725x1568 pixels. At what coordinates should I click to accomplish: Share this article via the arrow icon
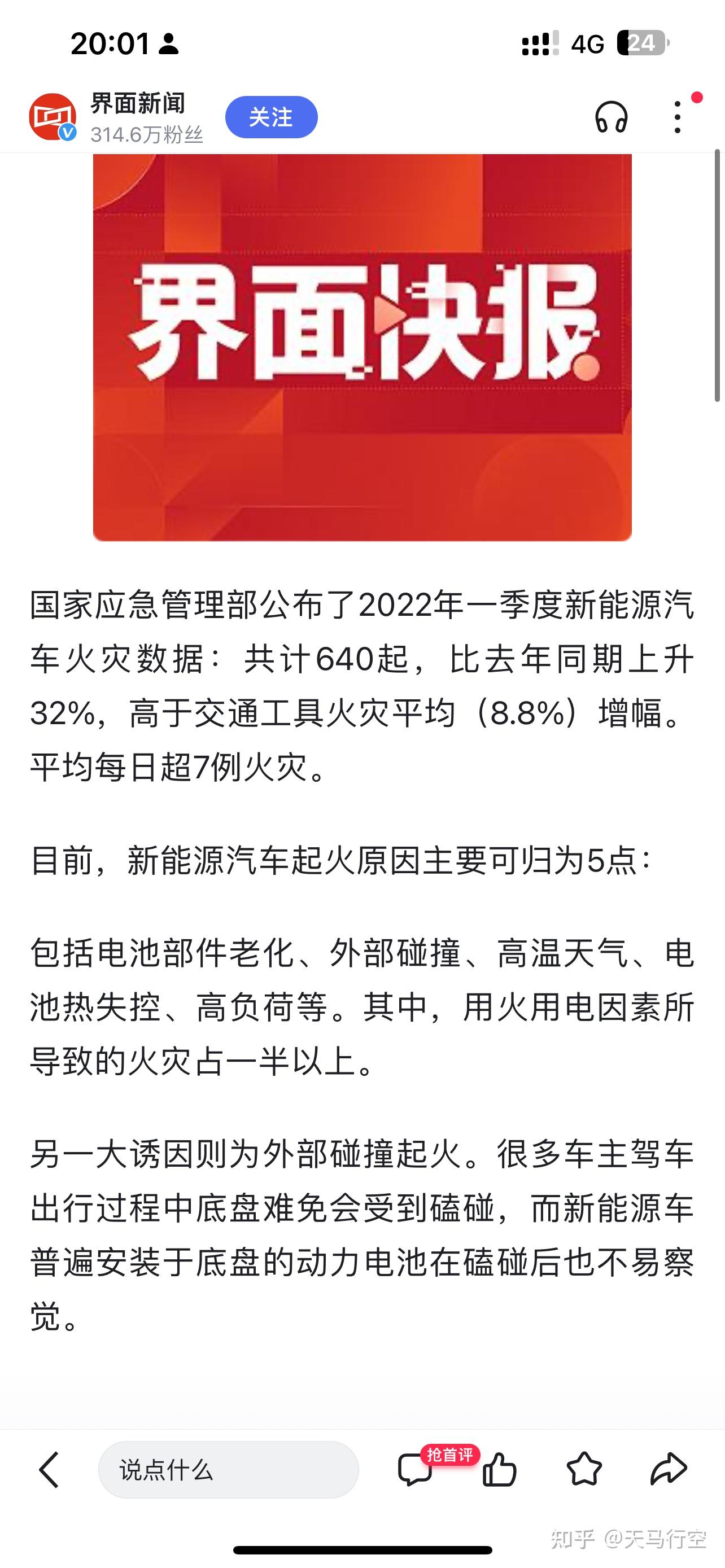tap(669, 1469)
